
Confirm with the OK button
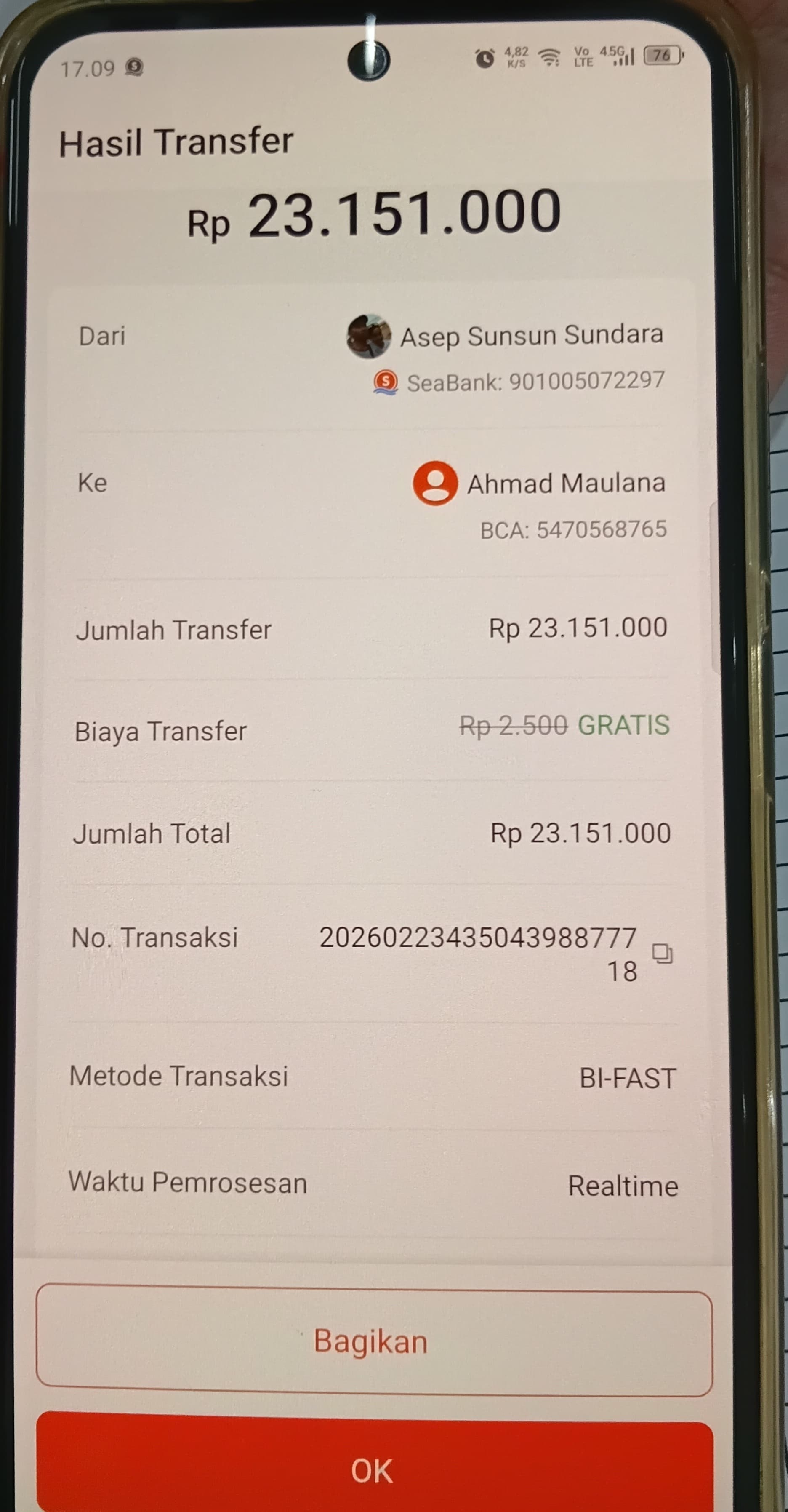click(x=374, y=1469)
